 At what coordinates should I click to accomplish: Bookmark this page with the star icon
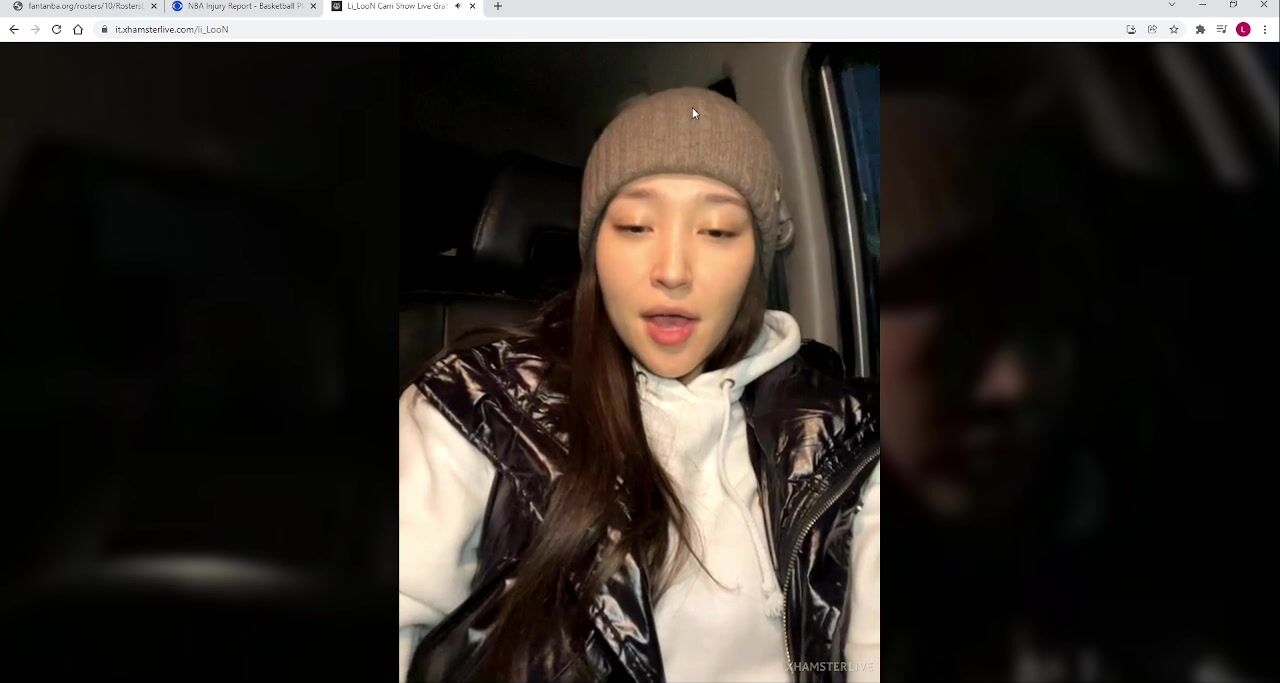(x=1174, y=29)
